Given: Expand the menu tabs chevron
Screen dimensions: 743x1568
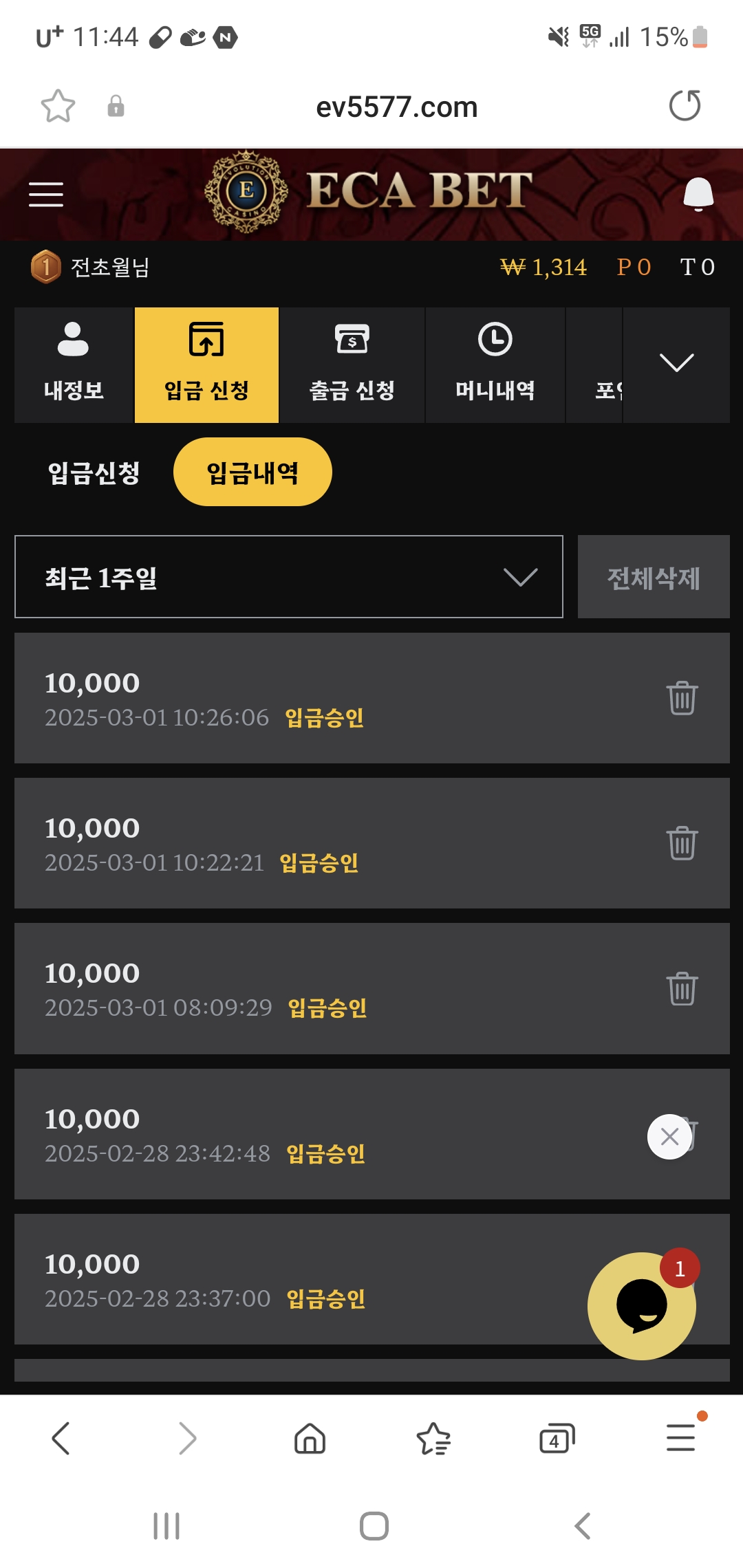Looking at the screenshot, I should pos(676,363).
